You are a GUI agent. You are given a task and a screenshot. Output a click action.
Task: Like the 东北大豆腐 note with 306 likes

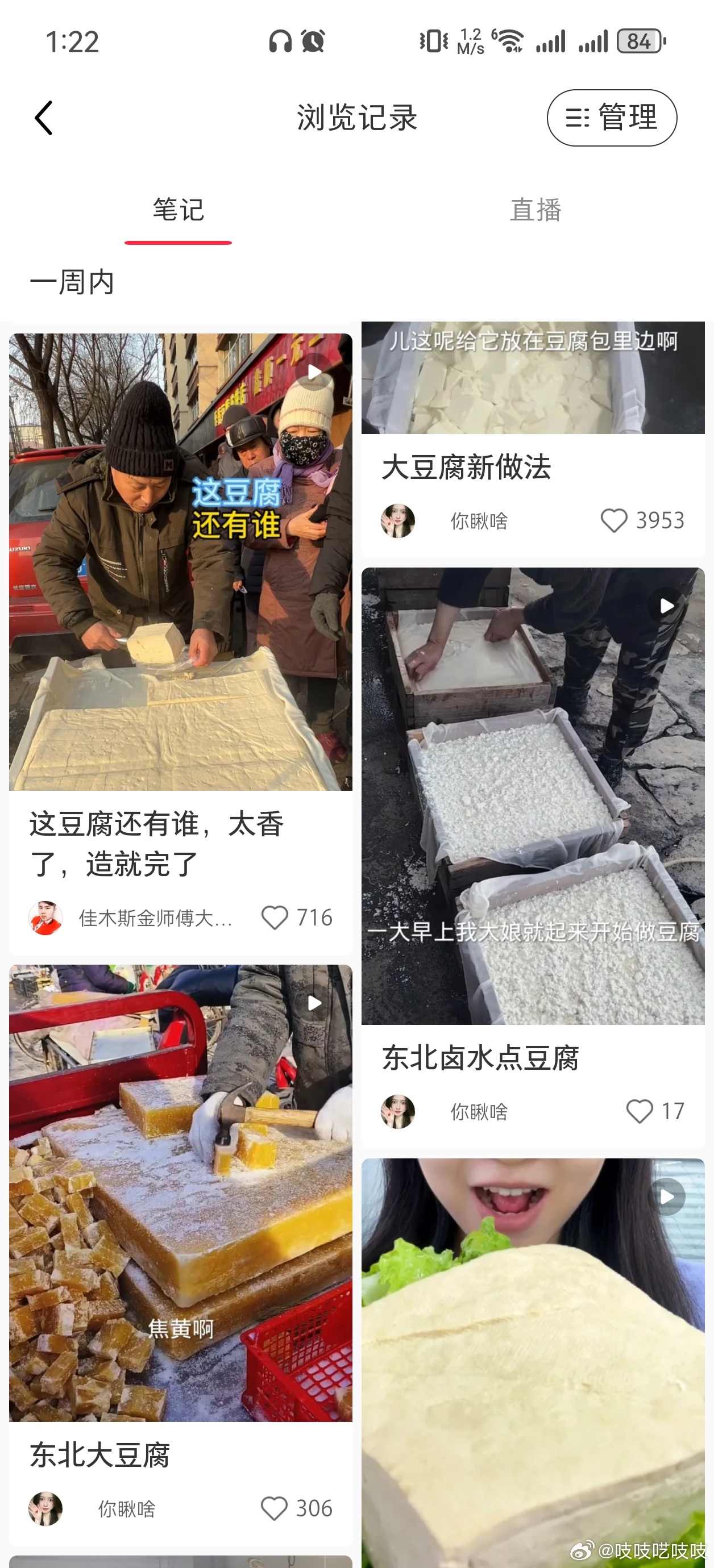tap(274, 1508)
